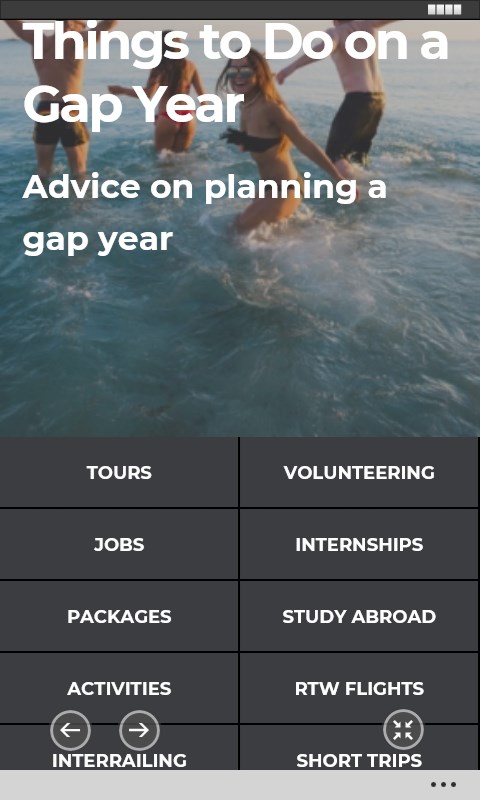Tap the back arrow browser button

tap(70, 730)
